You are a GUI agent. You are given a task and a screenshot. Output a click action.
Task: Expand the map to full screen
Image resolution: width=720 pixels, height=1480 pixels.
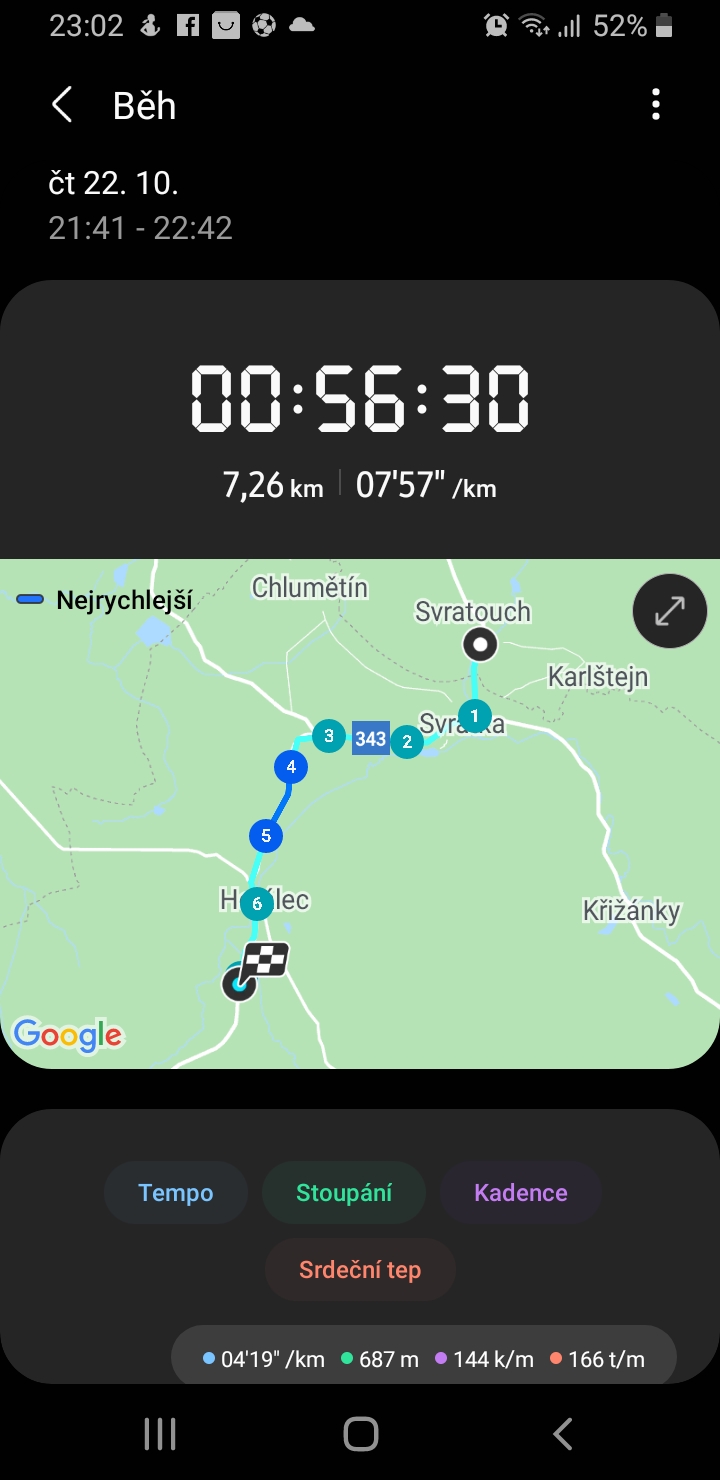669,611
